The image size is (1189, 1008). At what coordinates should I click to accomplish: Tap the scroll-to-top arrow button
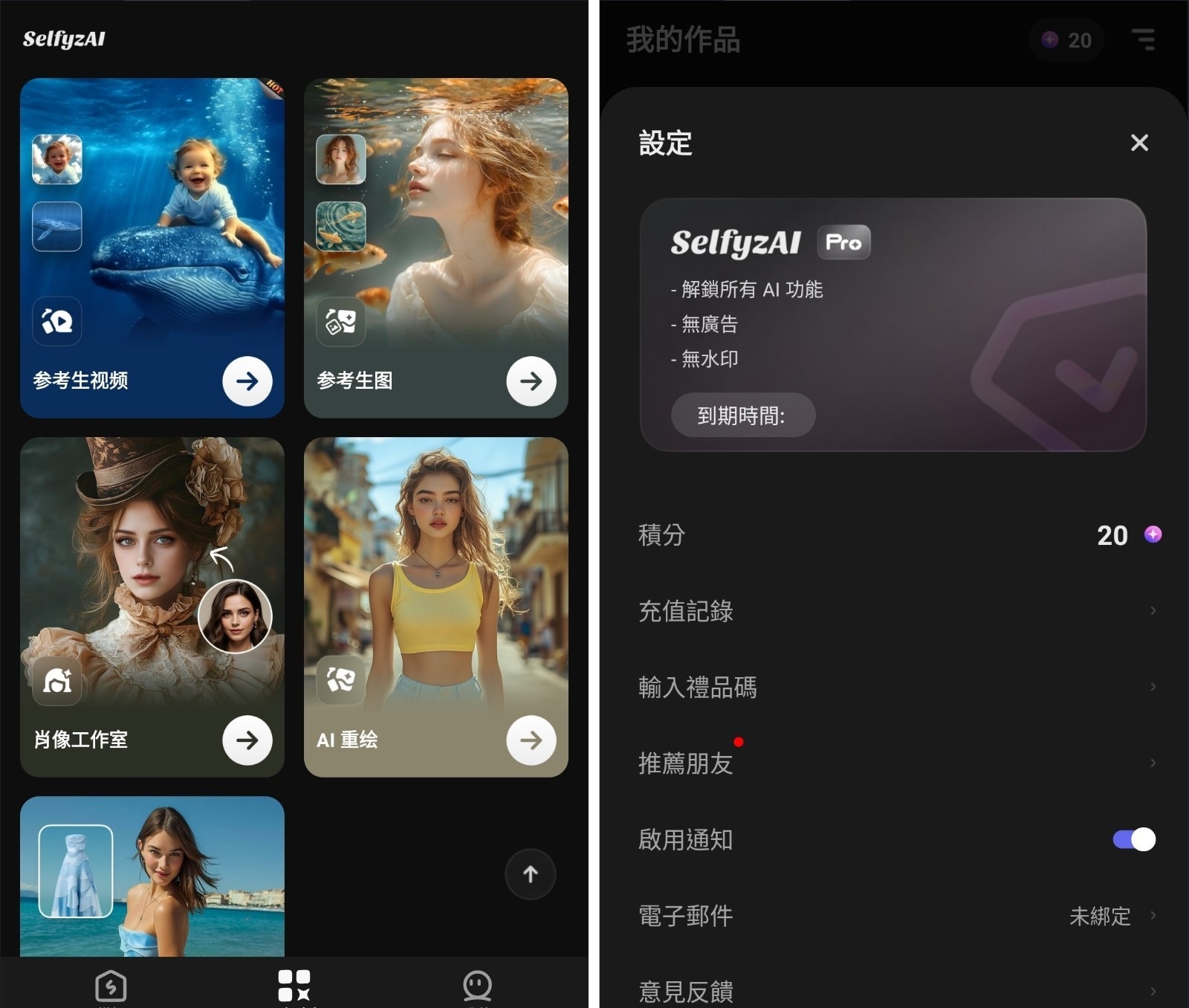coord(530,874)
